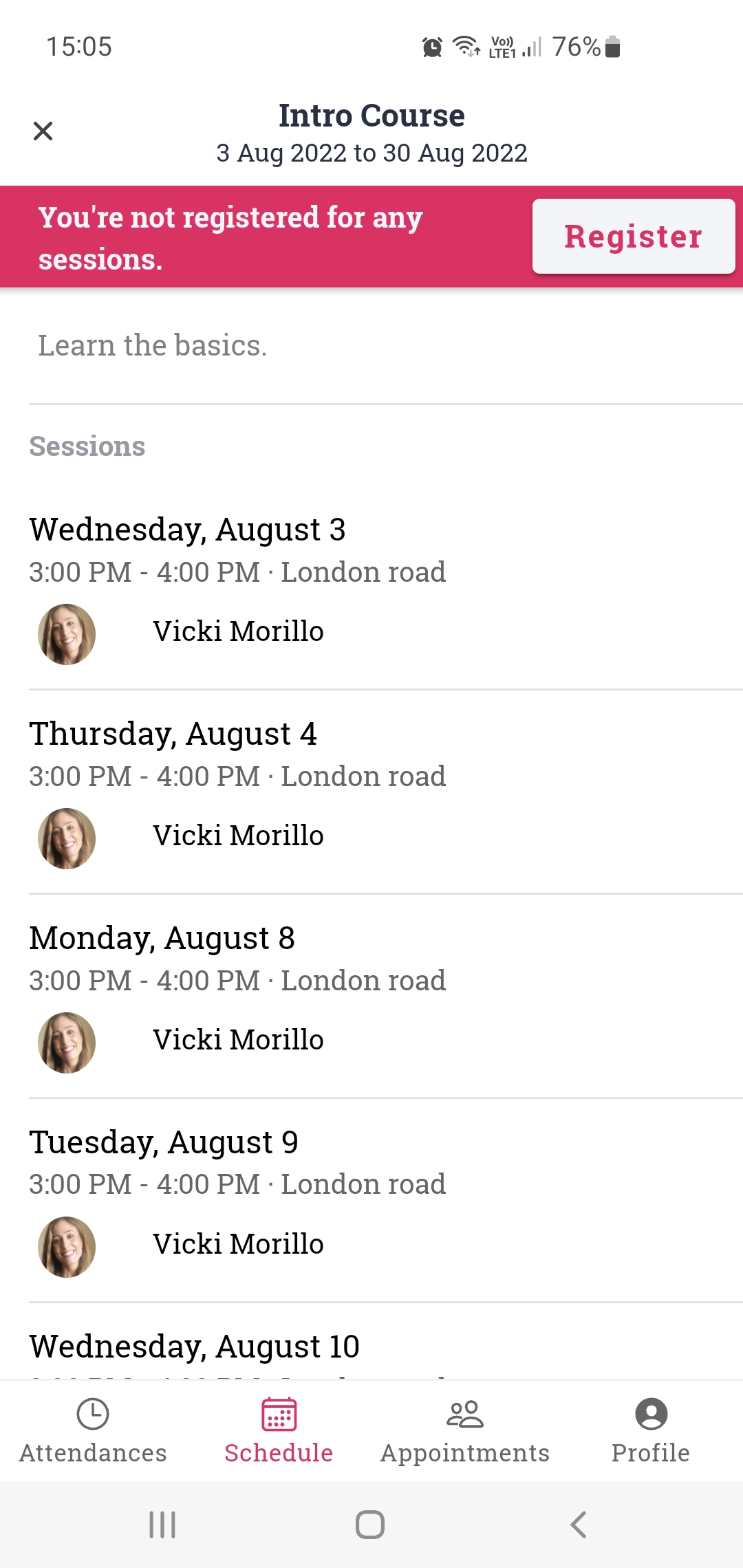Go to the Schedule tab

pos(279,1430)
